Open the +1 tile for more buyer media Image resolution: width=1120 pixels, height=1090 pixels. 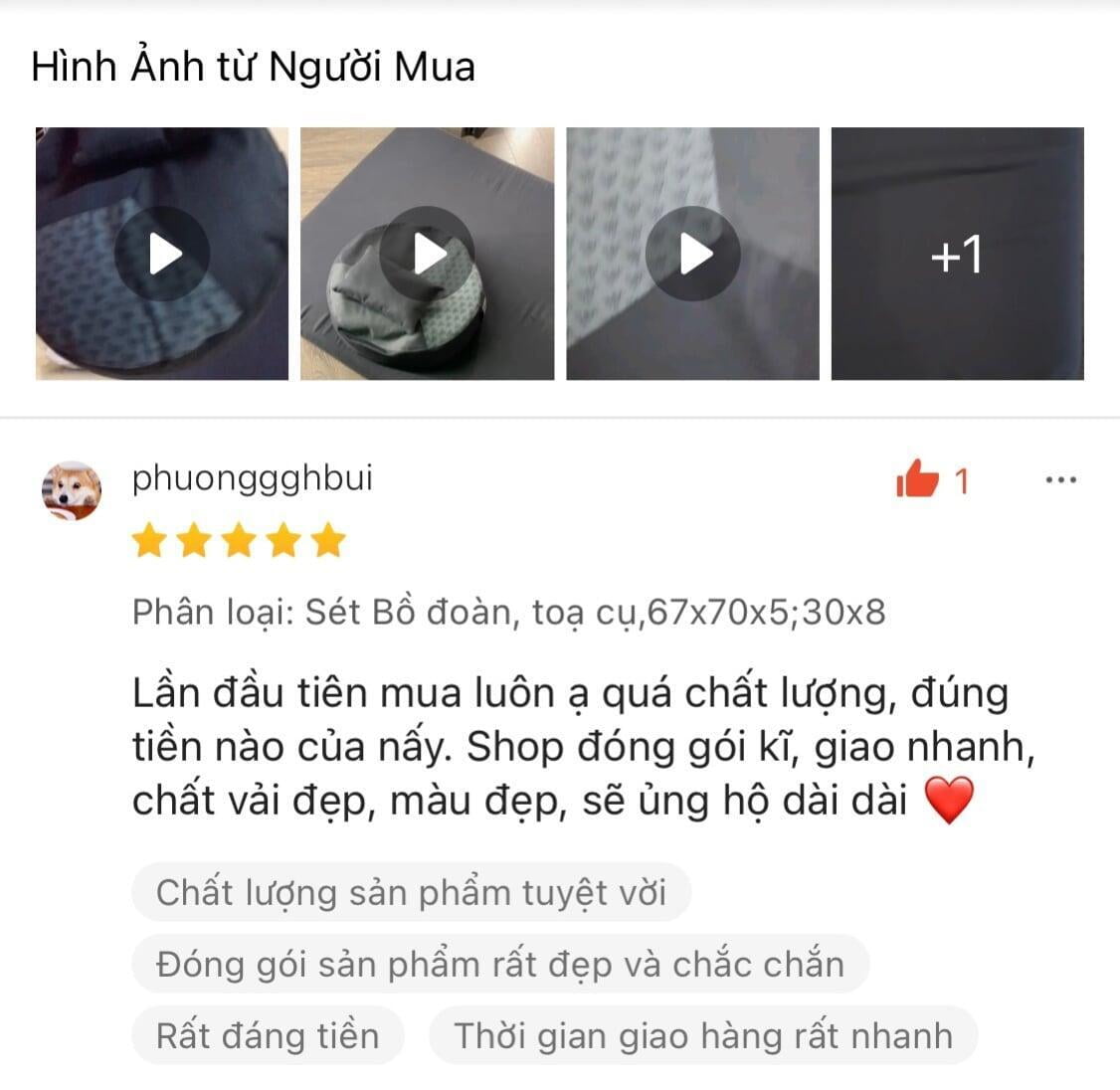(x=957, y=254)
